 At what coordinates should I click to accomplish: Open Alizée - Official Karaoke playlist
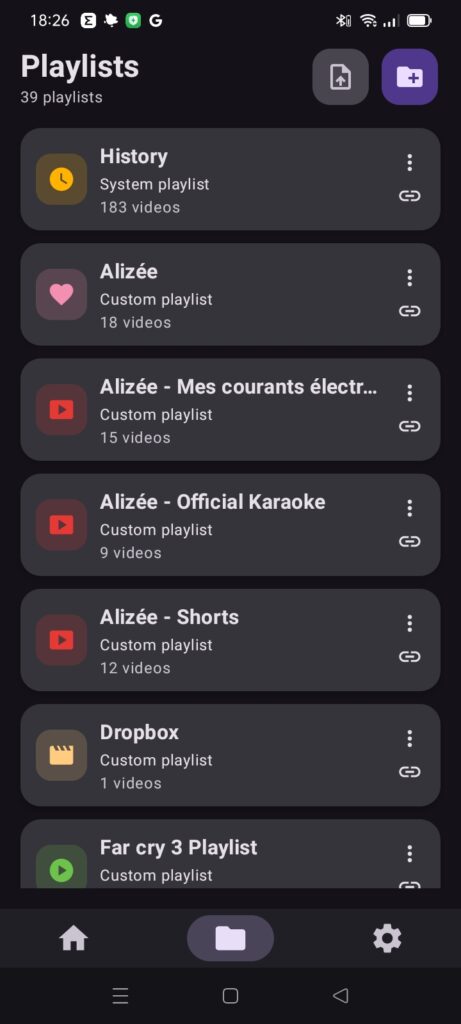pyautogui.click(x=230, y=525)
